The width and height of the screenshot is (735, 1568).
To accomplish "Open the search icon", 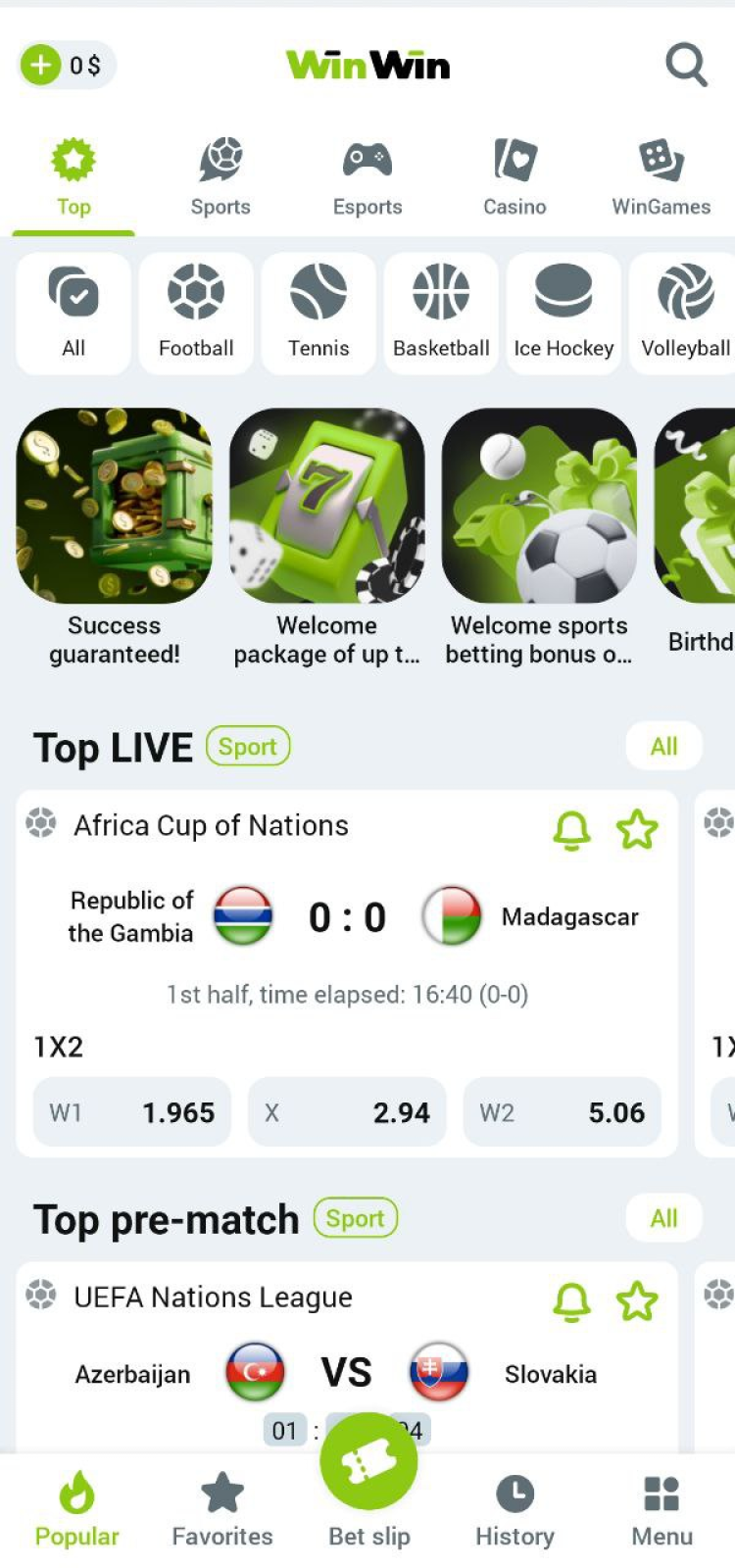I will 686,66.
